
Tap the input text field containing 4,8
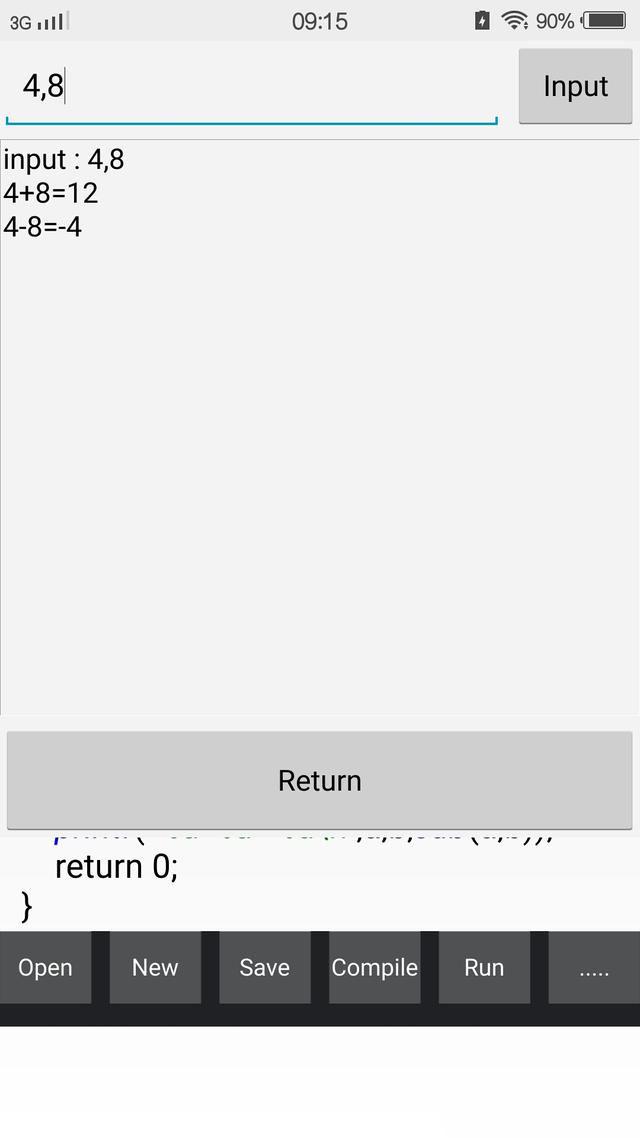250,87
